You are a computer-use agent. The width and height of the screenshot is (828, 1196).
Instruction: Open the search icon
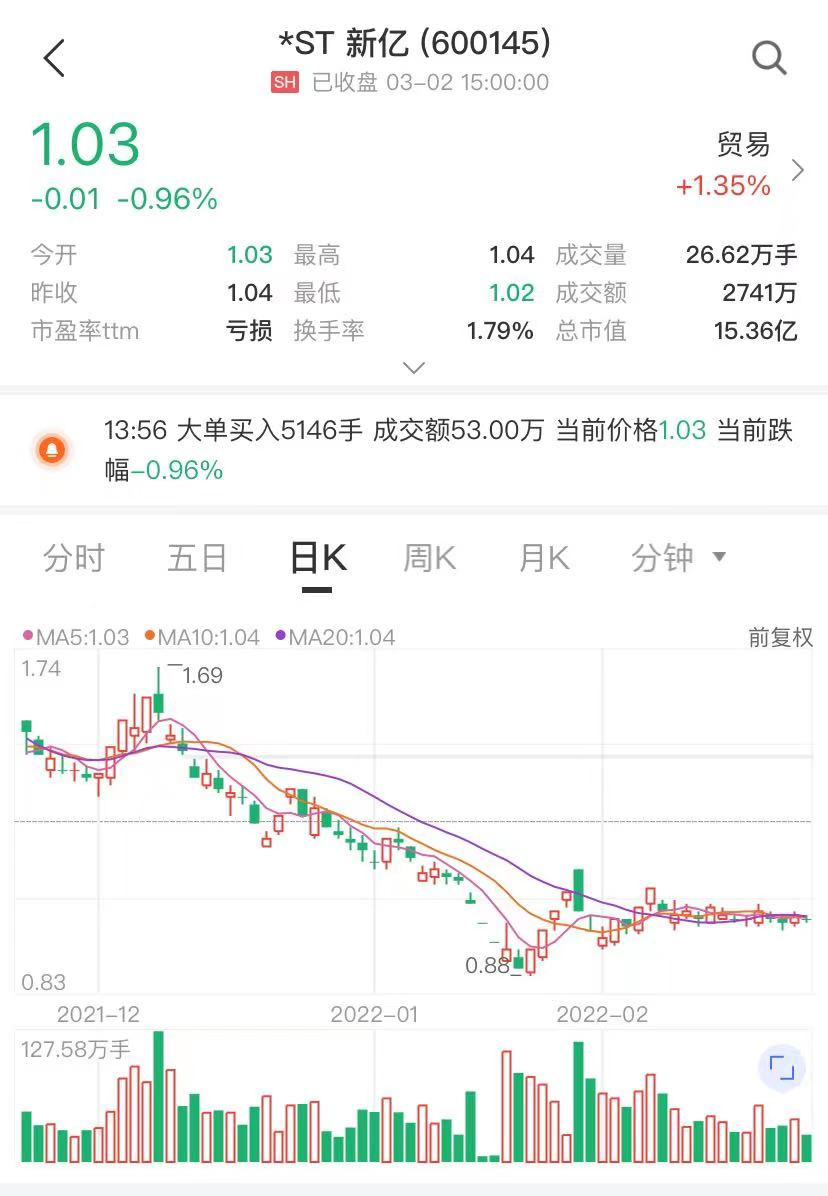pos(768,58)
